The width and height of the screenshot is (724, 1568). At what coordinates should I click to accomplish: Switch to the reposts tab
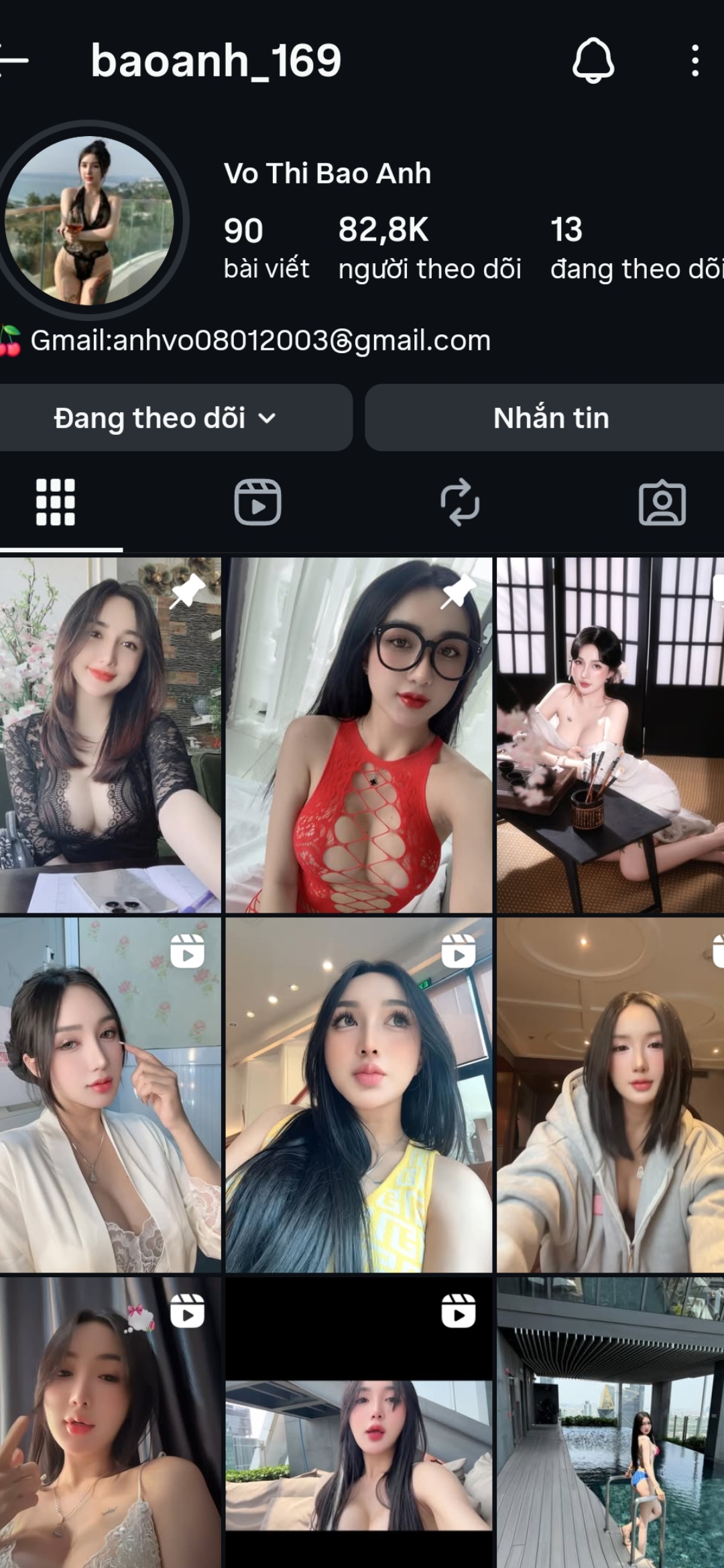[x=460, y=502]
